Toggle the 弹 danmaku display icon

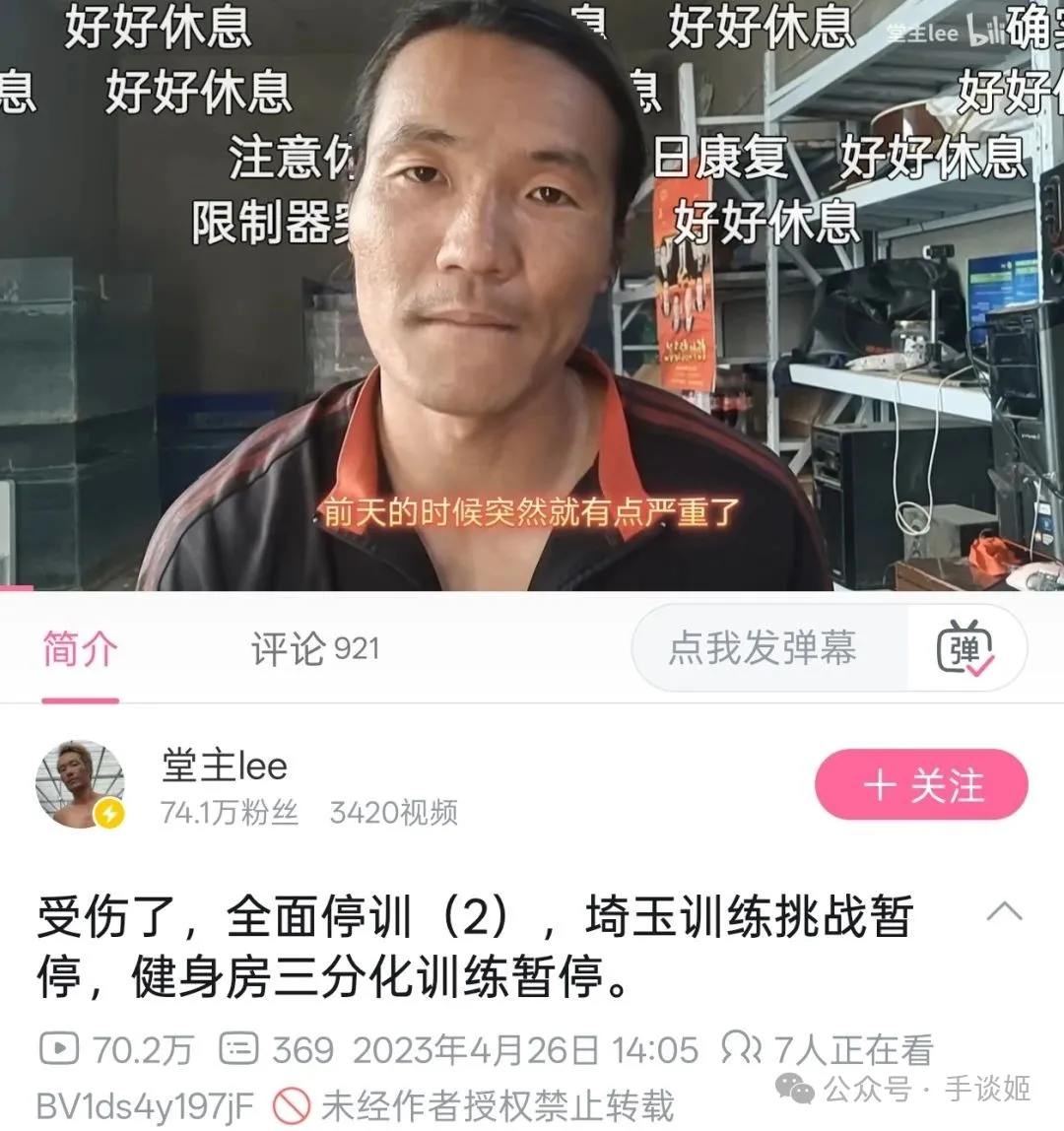[x=964, y=649]
